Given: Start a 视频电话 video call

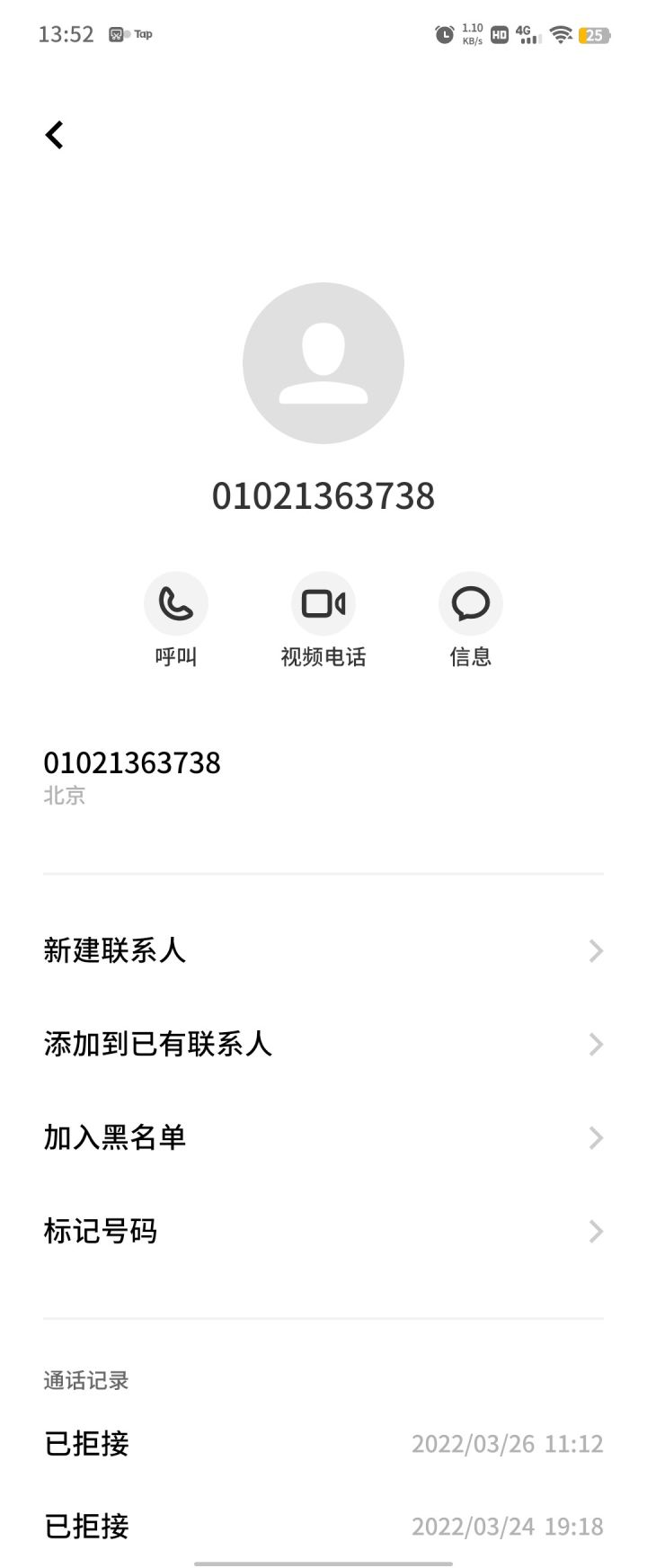Looking at the screenshot, I should point(323,603).
